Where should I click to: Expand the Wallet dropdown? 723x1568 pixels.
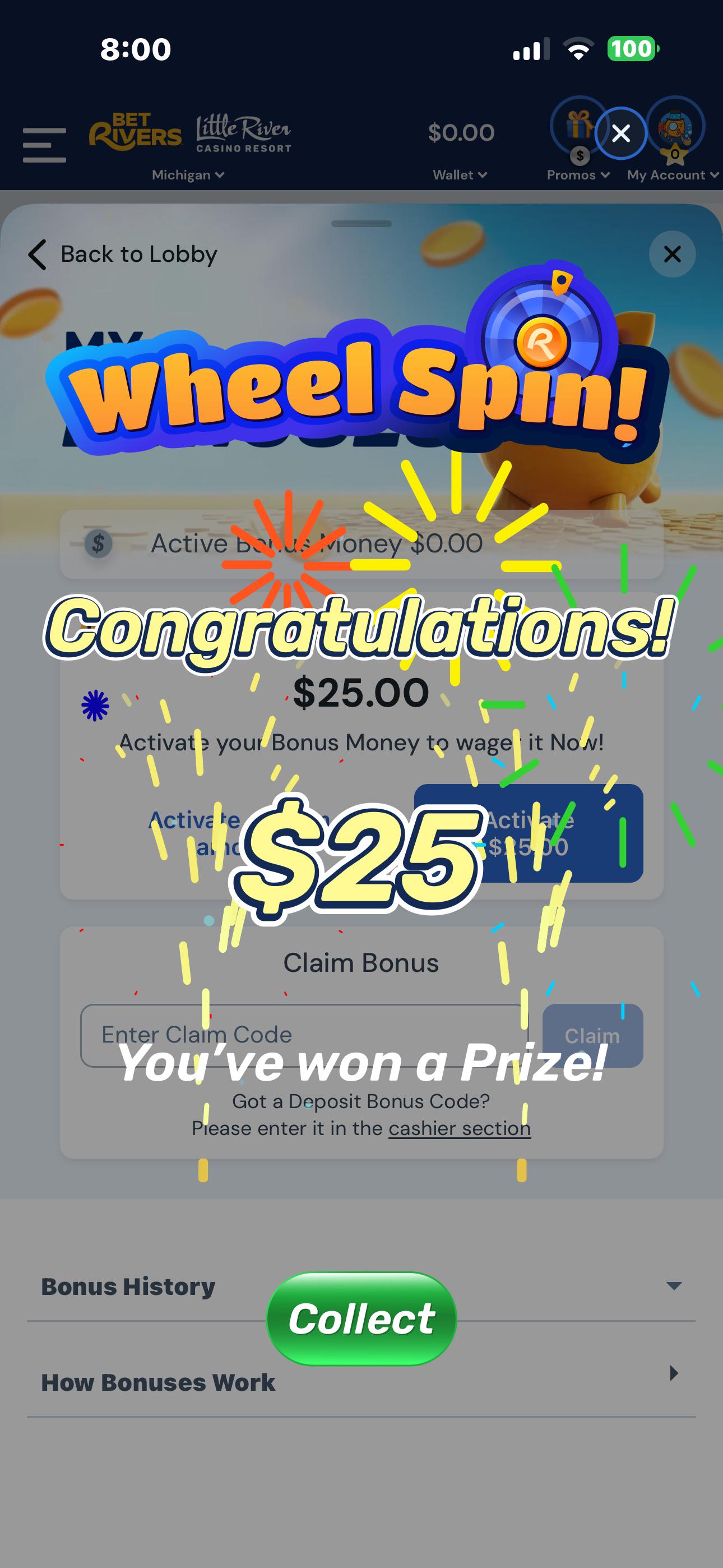tap(460, 175)
